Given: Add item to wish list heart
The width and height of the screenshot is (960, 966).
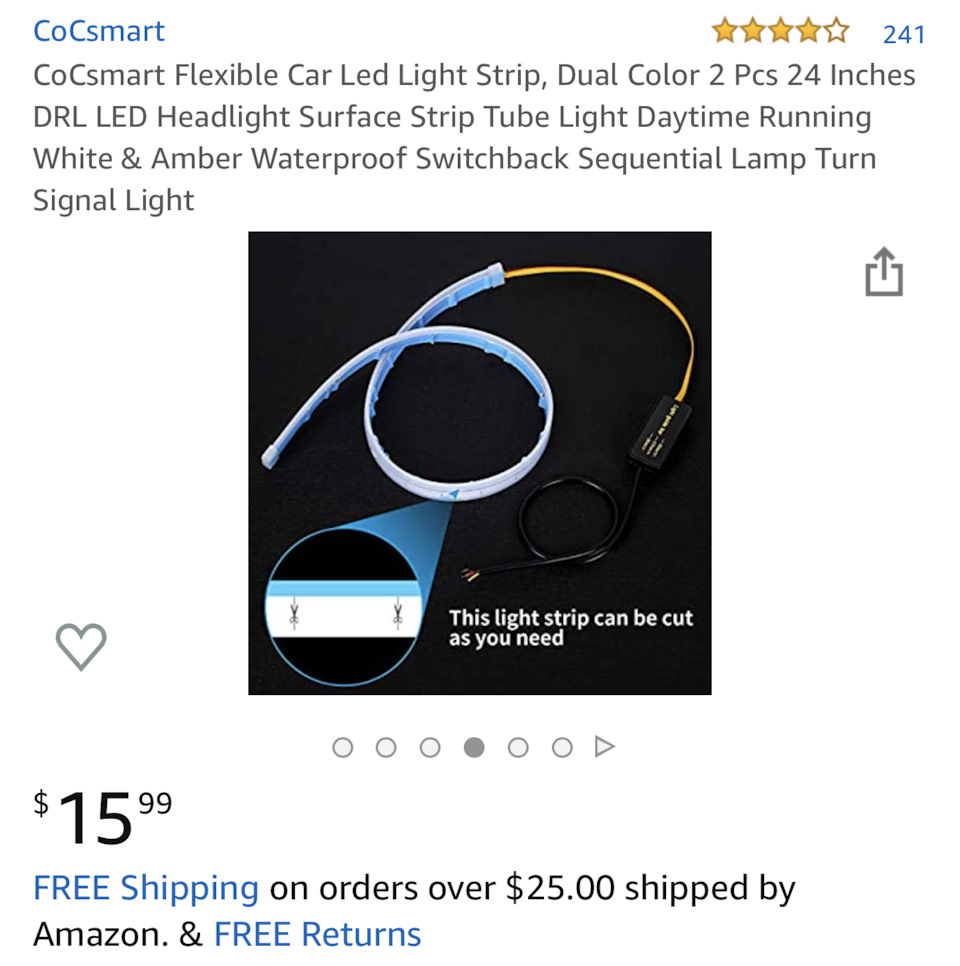Looking at the screenshot, I should coord(81,646).
